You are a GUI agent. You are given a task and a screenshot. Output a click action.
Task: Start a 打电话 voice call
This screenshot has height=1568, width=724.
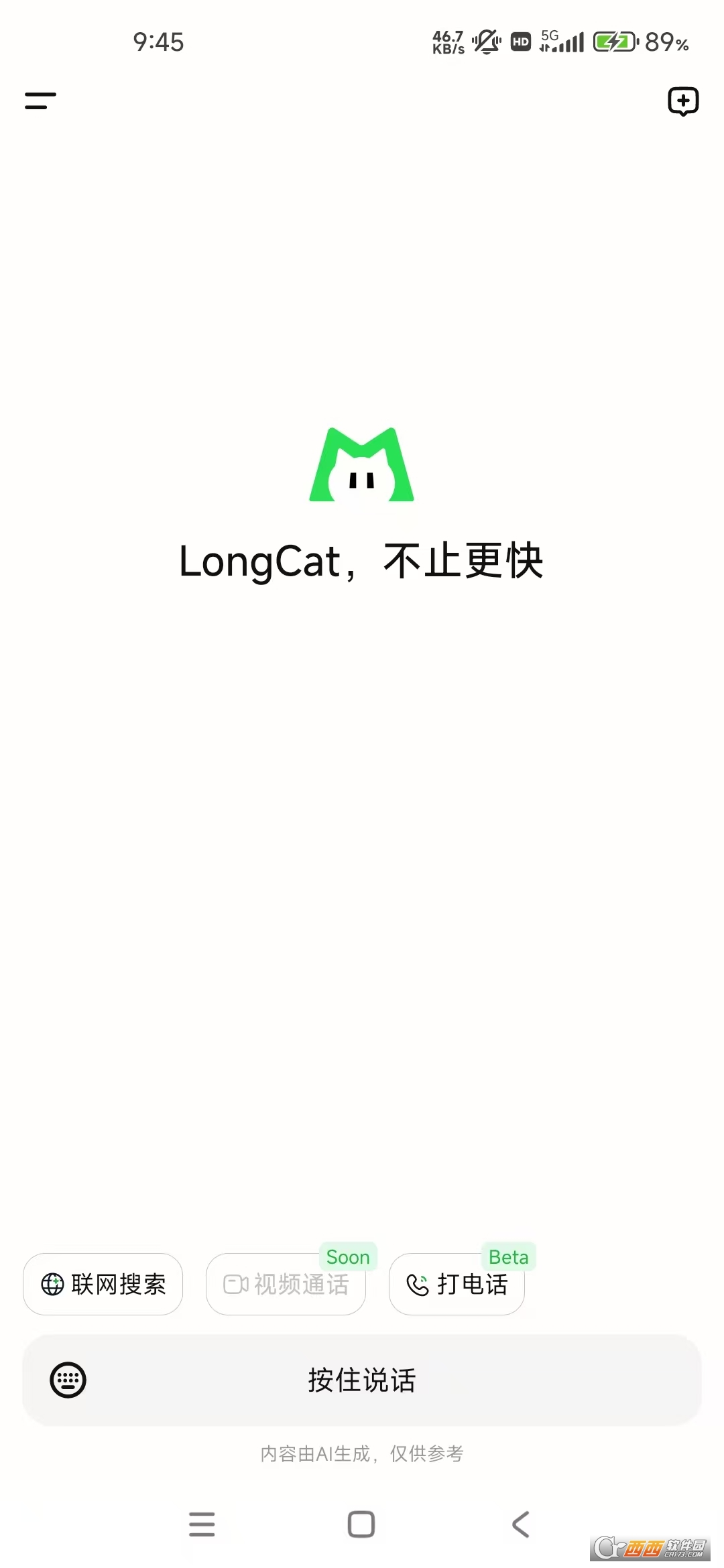[x=457, y=1284]
